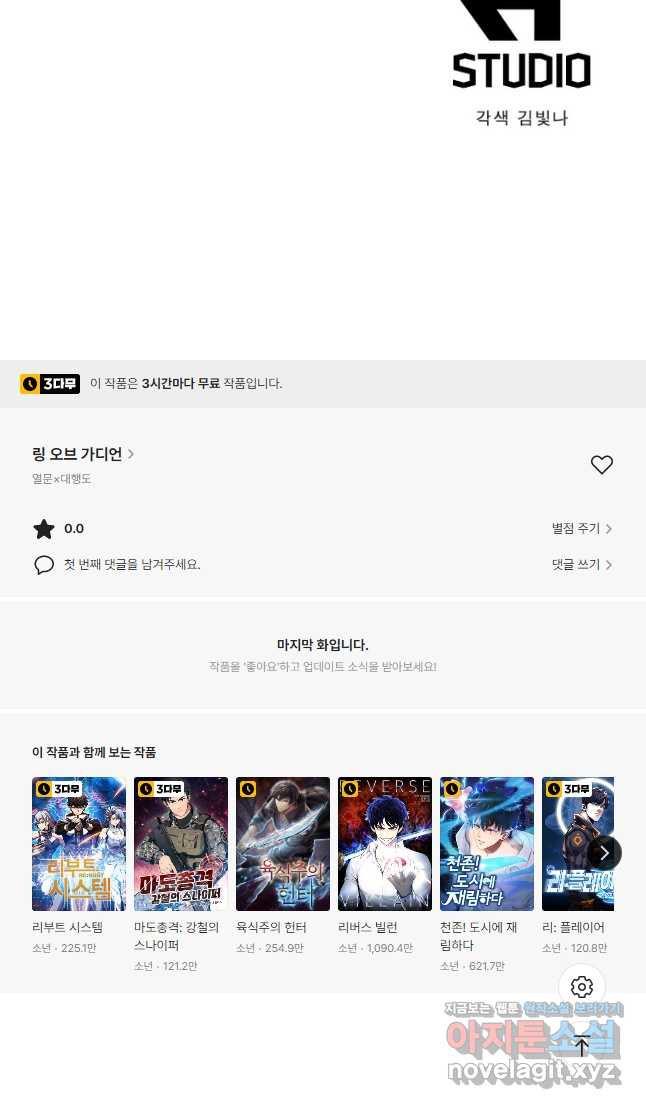Show next recommended titles with the arrow
Screen dimensions: 646x1109
point(604,853)
